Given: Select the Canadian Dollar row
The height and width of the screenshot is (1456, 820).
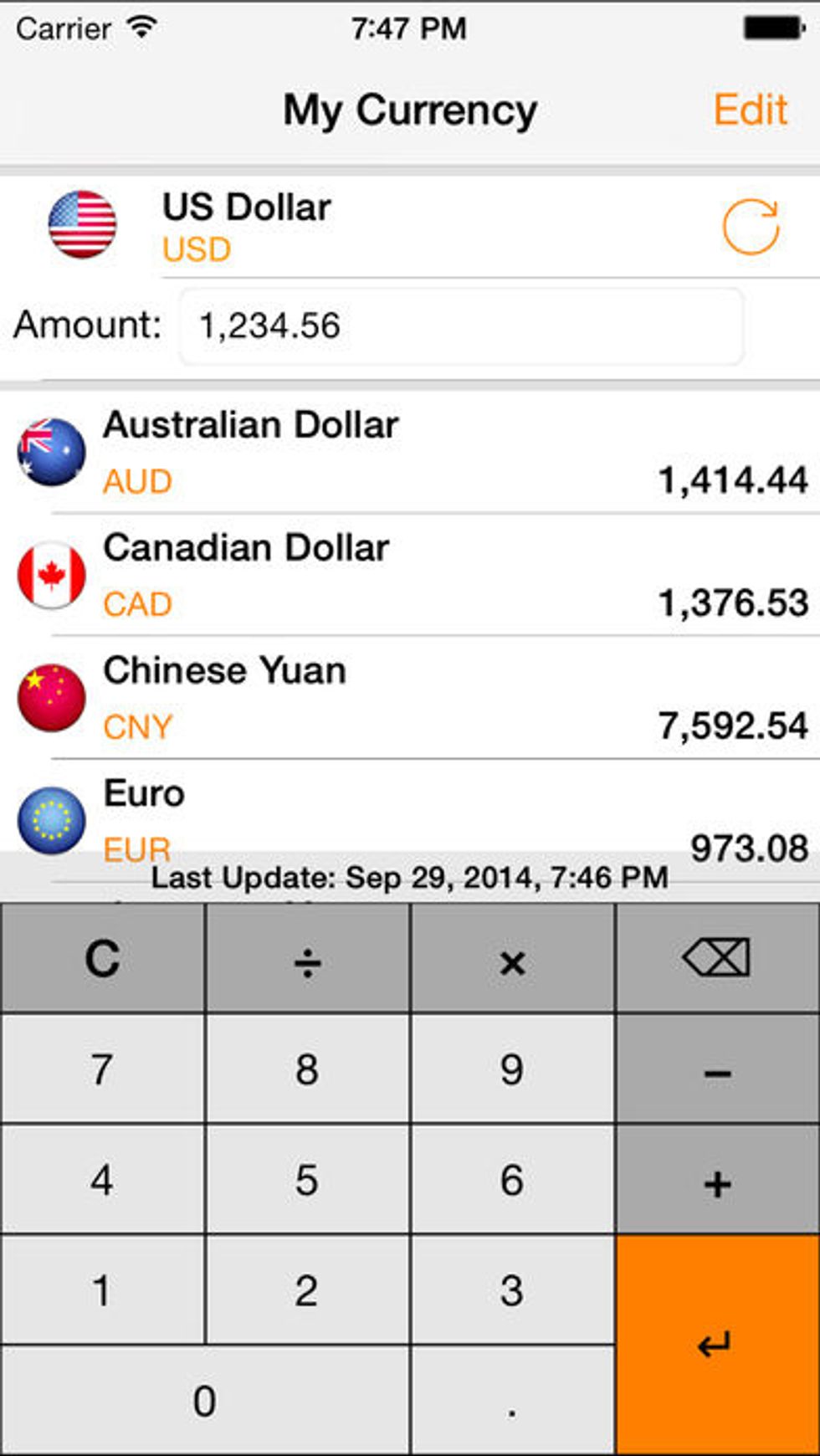Looking at the screenshot, I should coord(410,575).
